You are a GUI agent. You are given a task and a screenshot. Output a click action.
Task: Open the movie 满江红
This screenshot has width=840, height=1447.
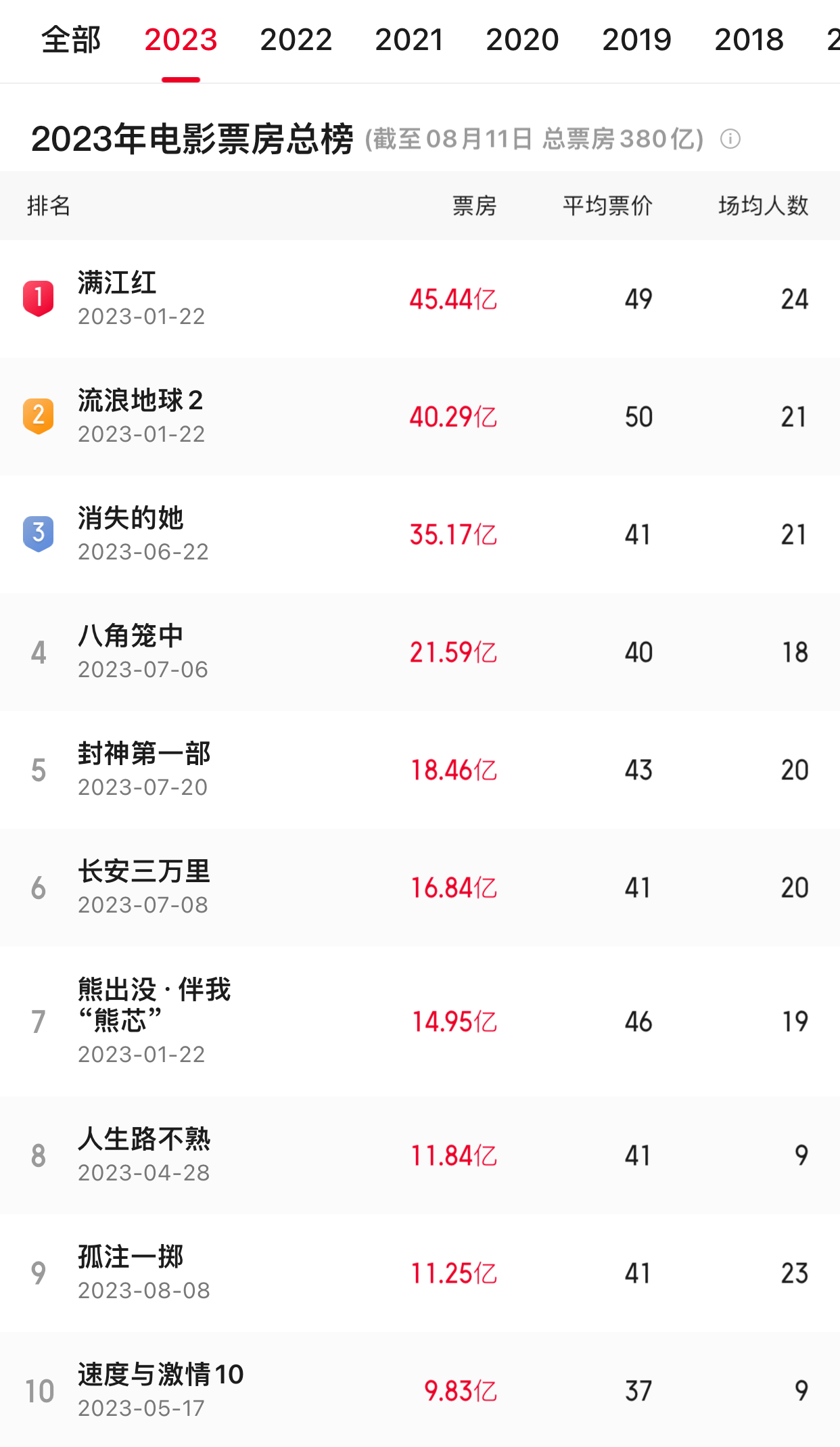pyautogui.click(x=117, y=283)
